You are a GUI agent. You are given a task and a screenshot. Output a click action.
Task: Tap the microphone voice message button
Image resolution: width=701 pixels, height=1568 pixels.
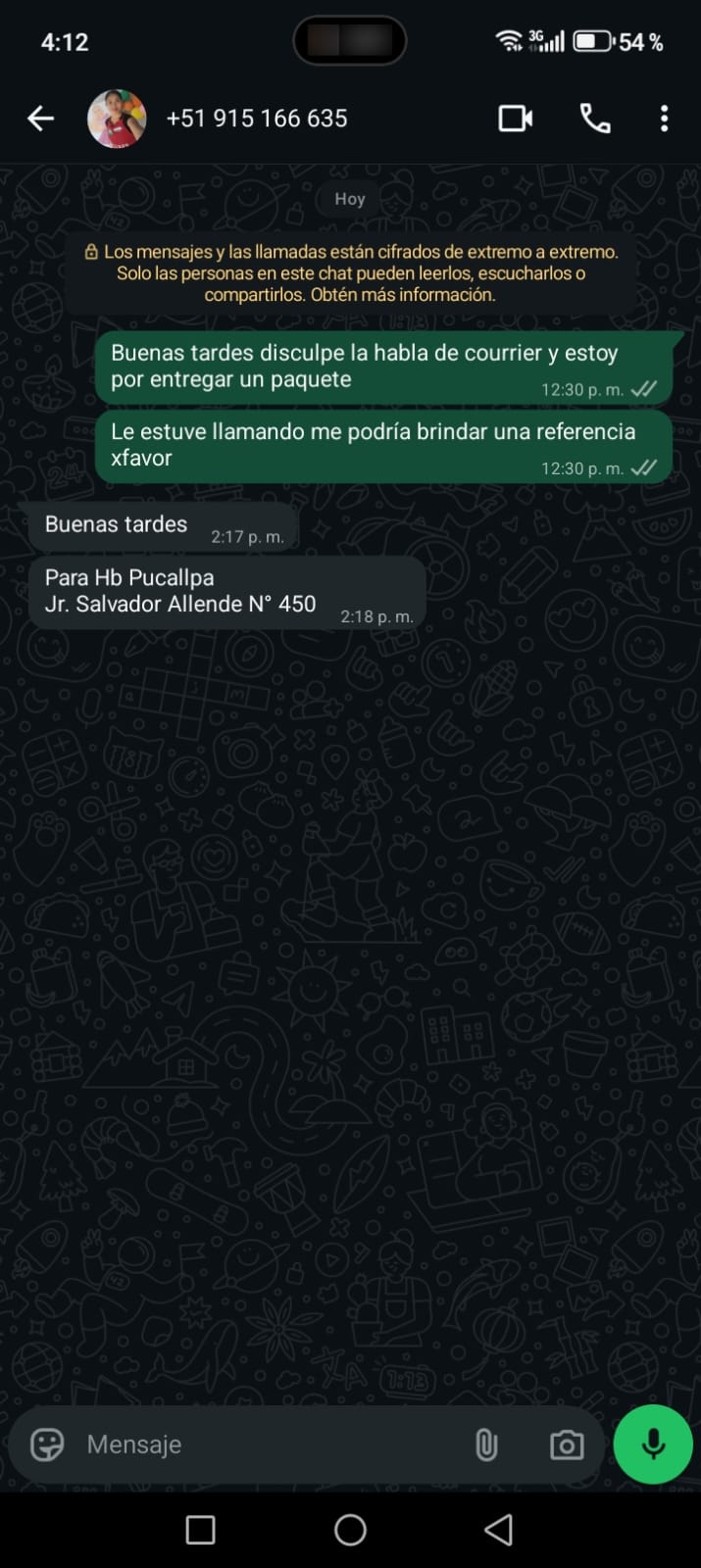click(x=653, y=1445)
